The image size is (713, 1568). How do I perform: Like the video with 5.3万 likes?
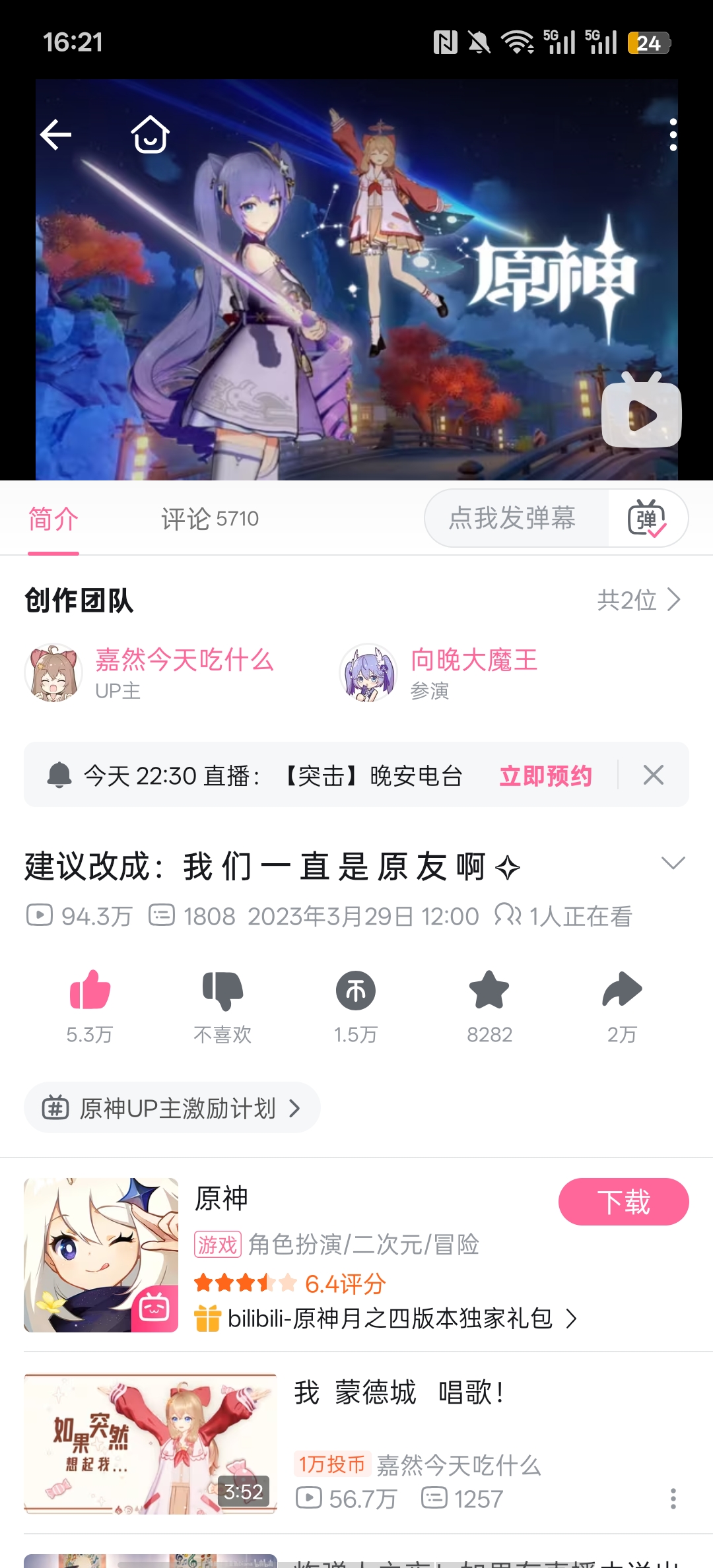[90, 991]
